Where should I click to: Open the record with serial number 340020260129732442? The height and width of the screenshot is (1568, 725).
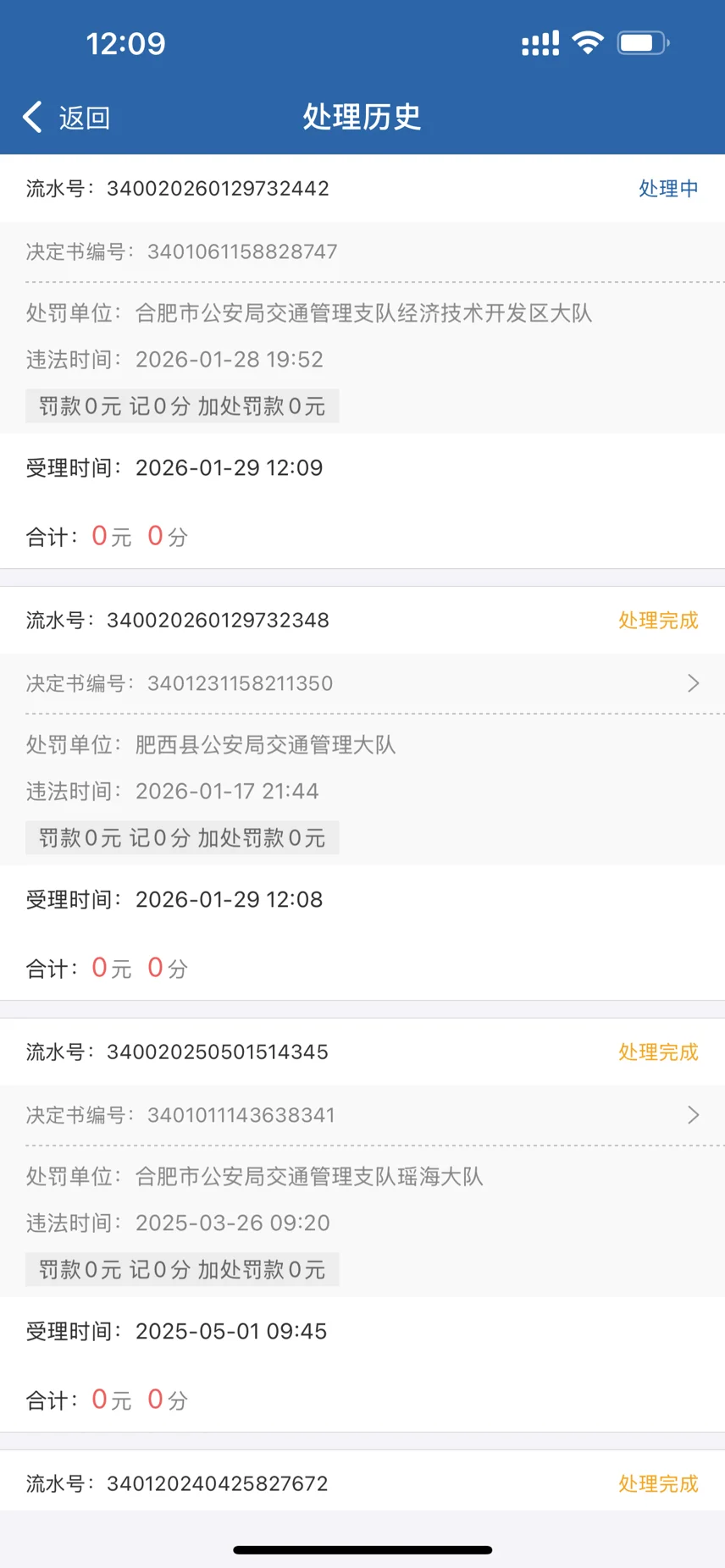tap(362, 189)
